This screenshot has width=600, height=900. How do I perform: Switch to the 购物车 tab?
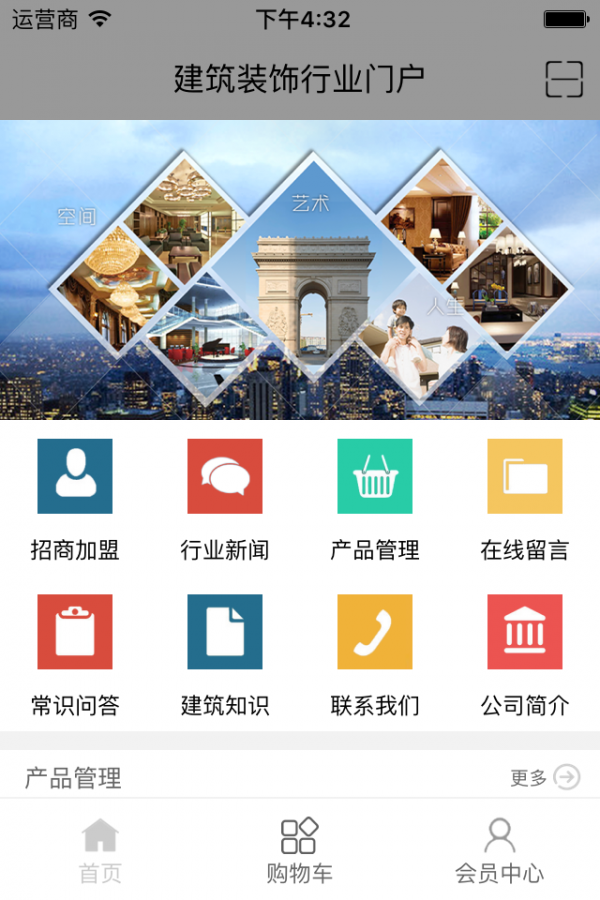(x=299, y=850)
